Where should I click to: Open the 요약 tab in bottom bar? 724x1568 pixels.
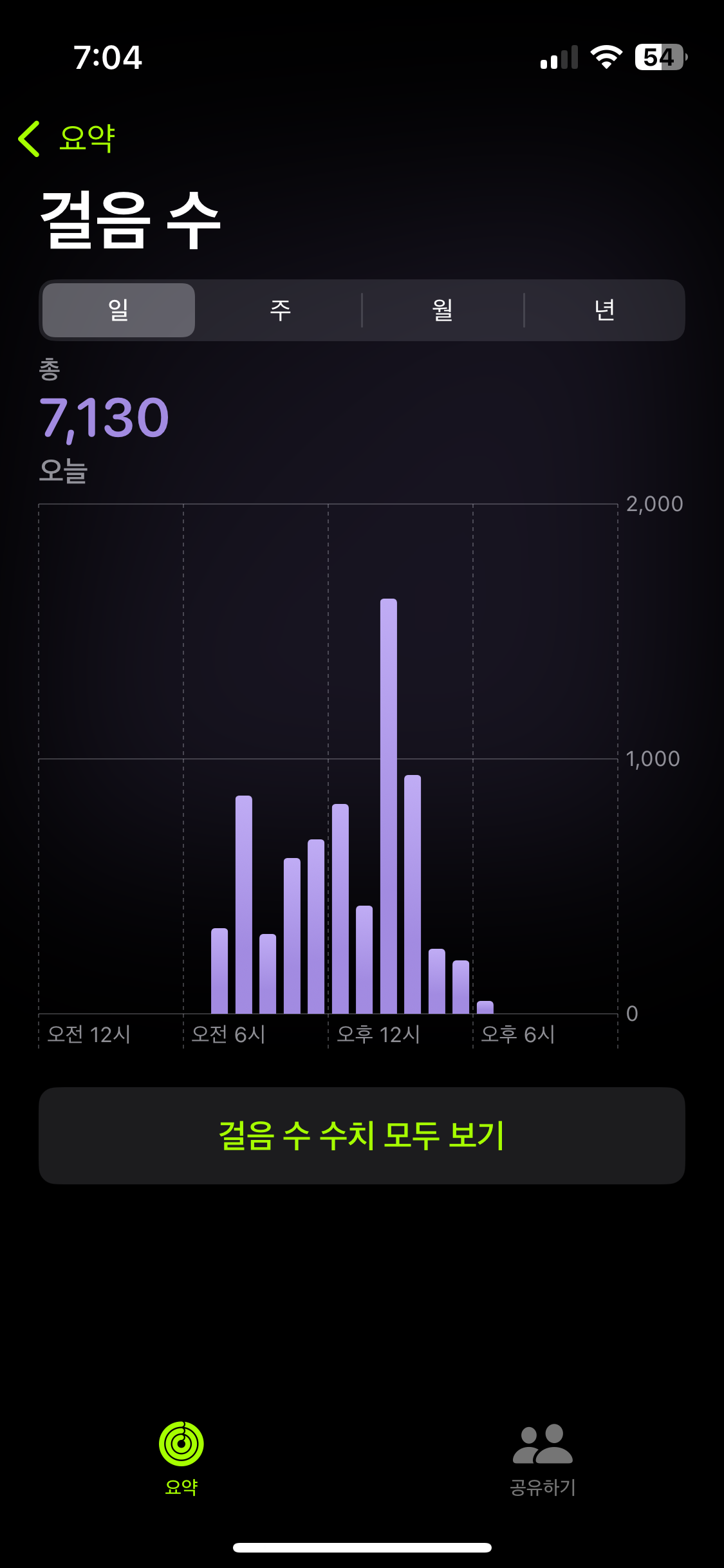[x=181, y=1457]
